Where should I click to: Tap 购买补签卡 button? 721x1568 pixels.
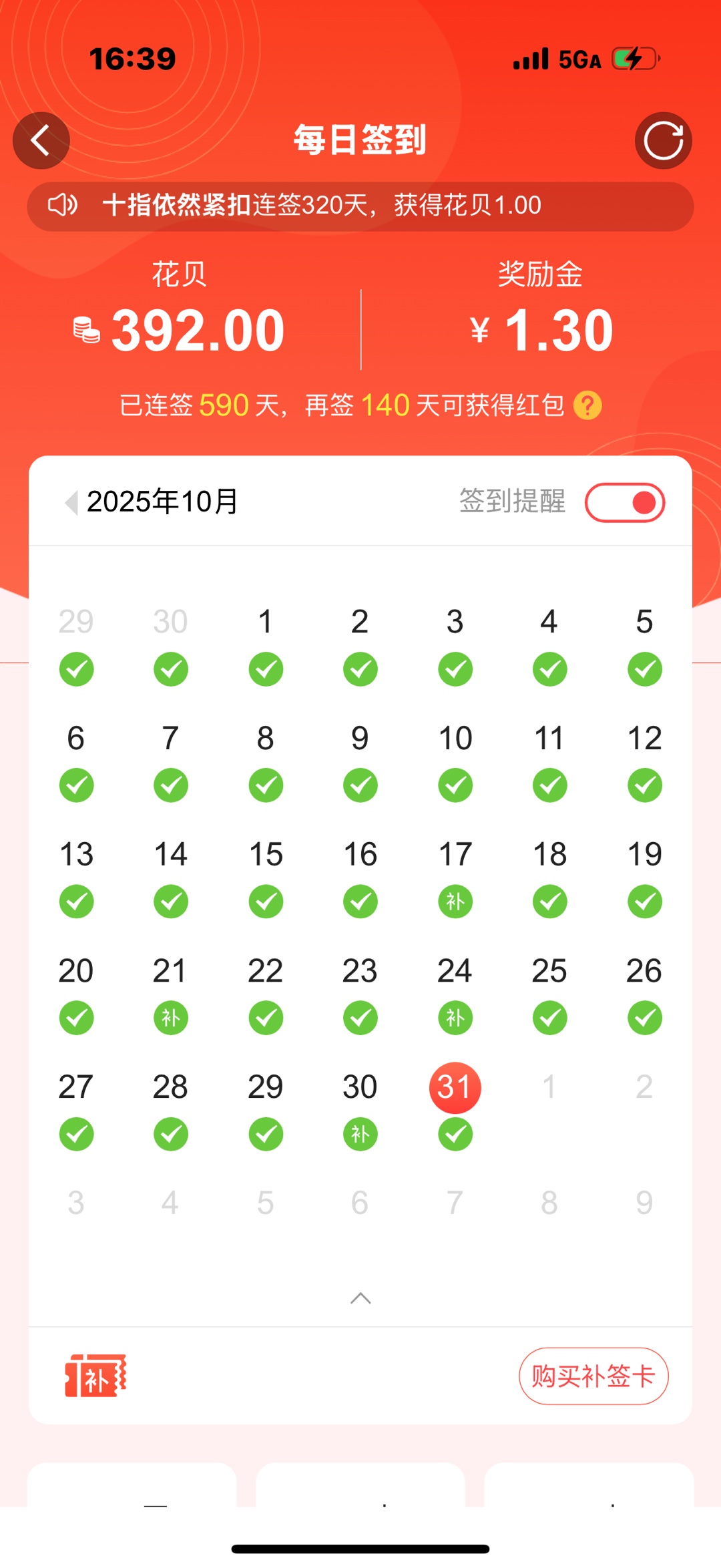(x=593, y=1376)
